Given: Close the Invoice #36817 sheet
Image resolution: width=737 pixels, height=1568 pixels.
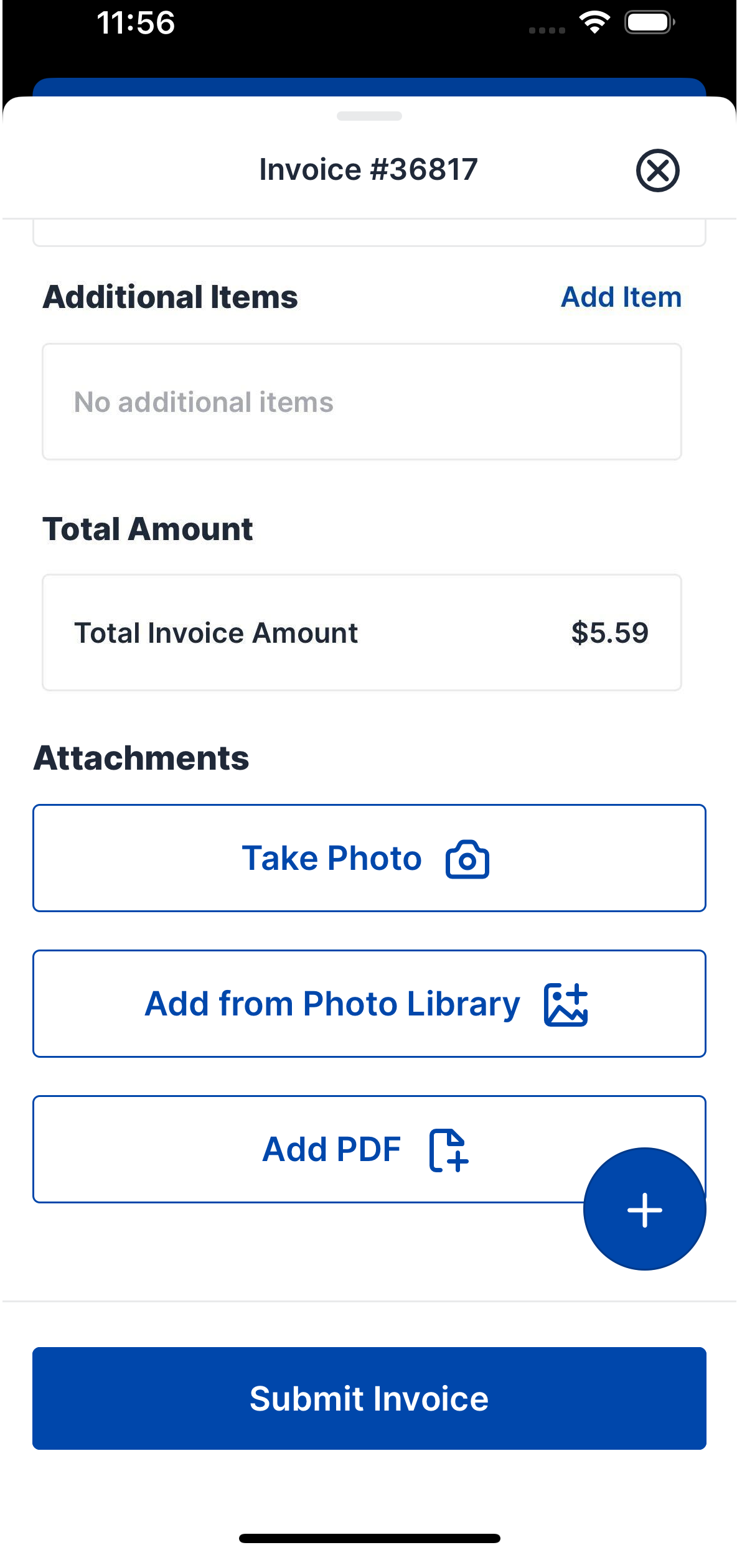Looking at the screenshot, I should [657, 170].
